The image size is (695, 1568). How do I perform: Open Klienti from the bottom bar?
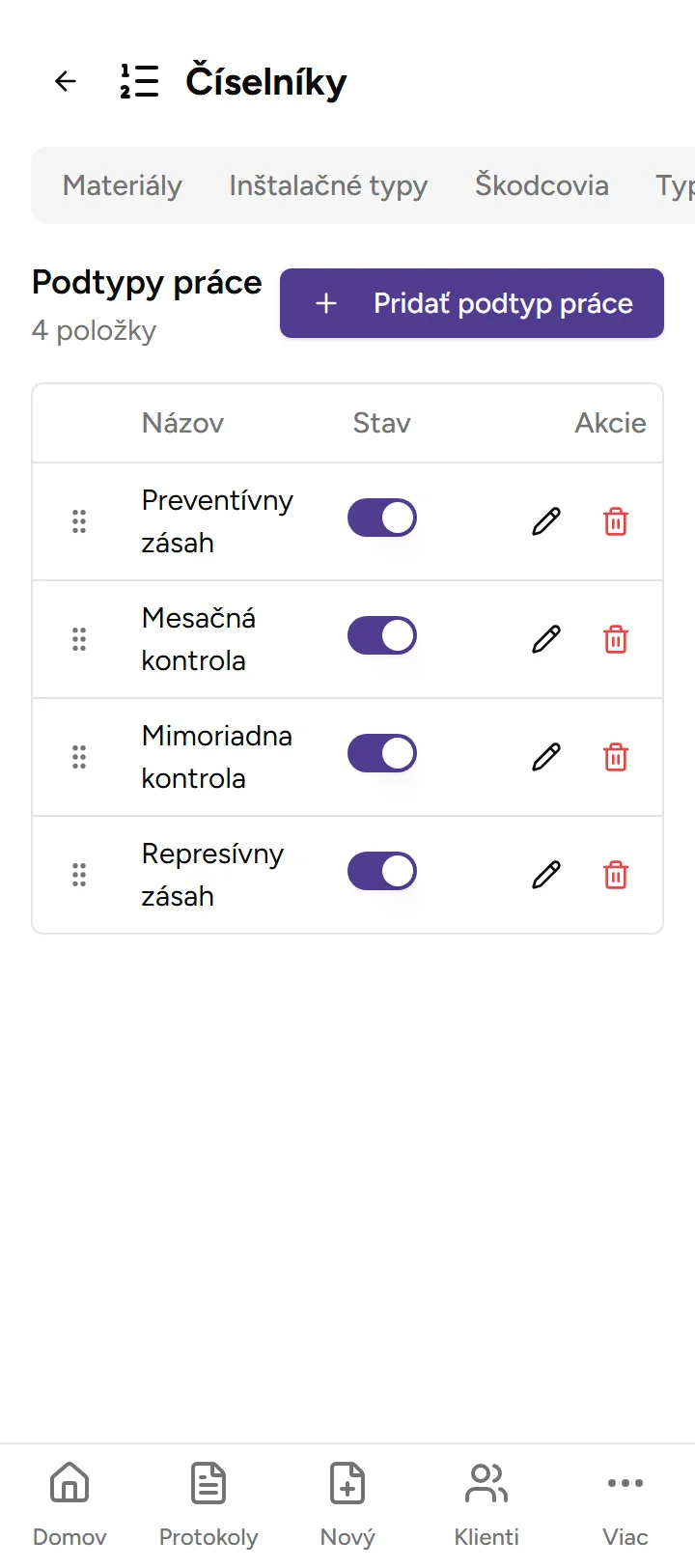[486, 1482]
